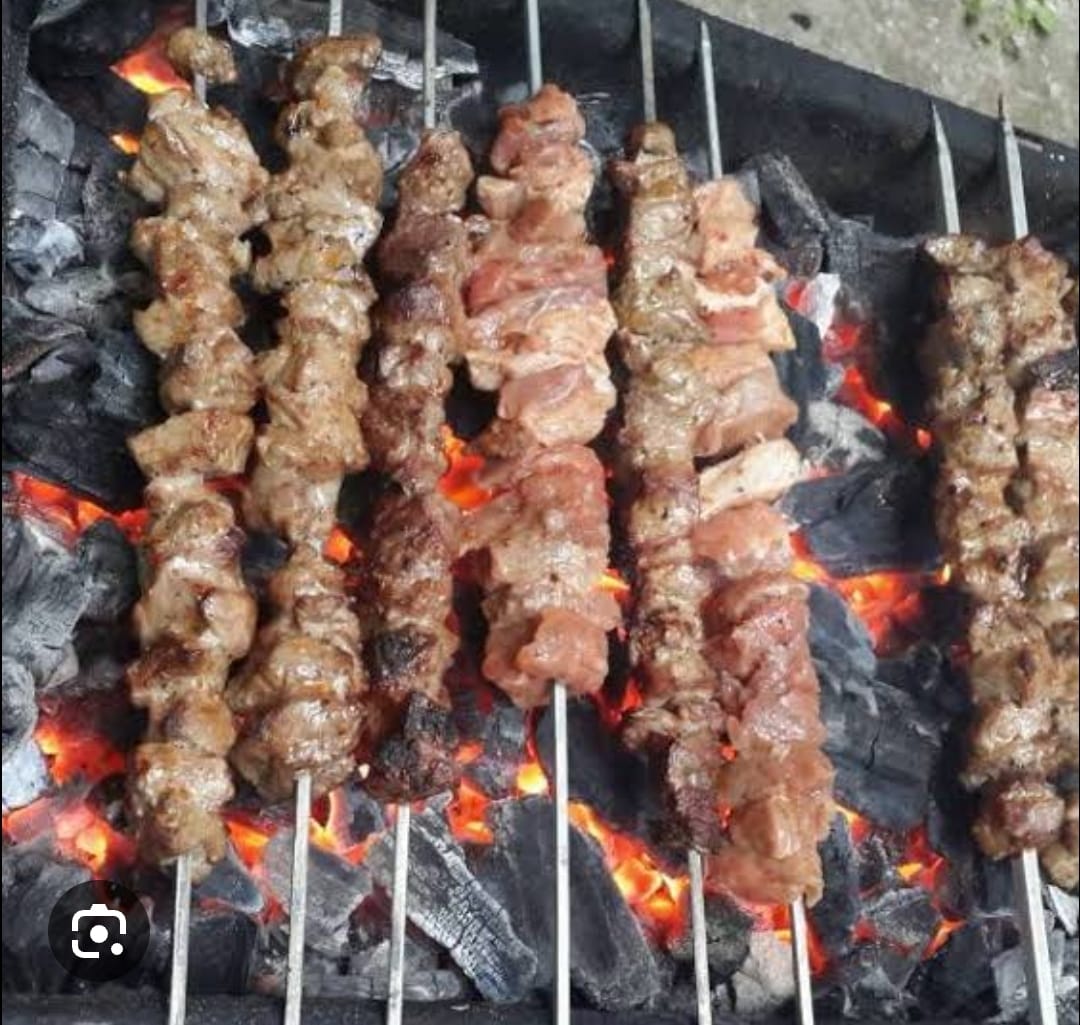This screenshot has height=1025, width=1080.
Task: Search this image with the Lens icon
Action: (x=98, y=931)
